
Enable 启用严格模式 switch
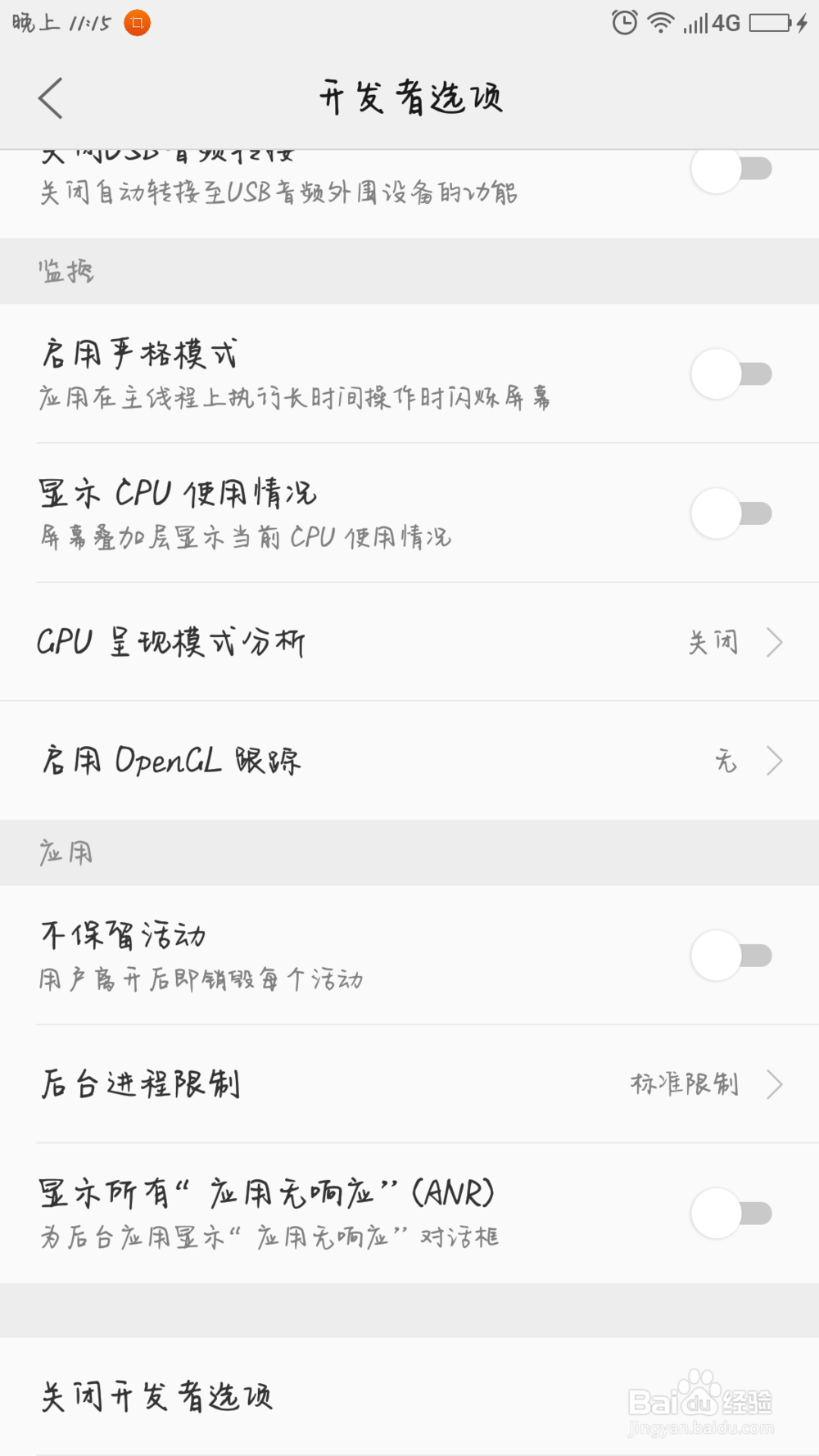point(732,374)
